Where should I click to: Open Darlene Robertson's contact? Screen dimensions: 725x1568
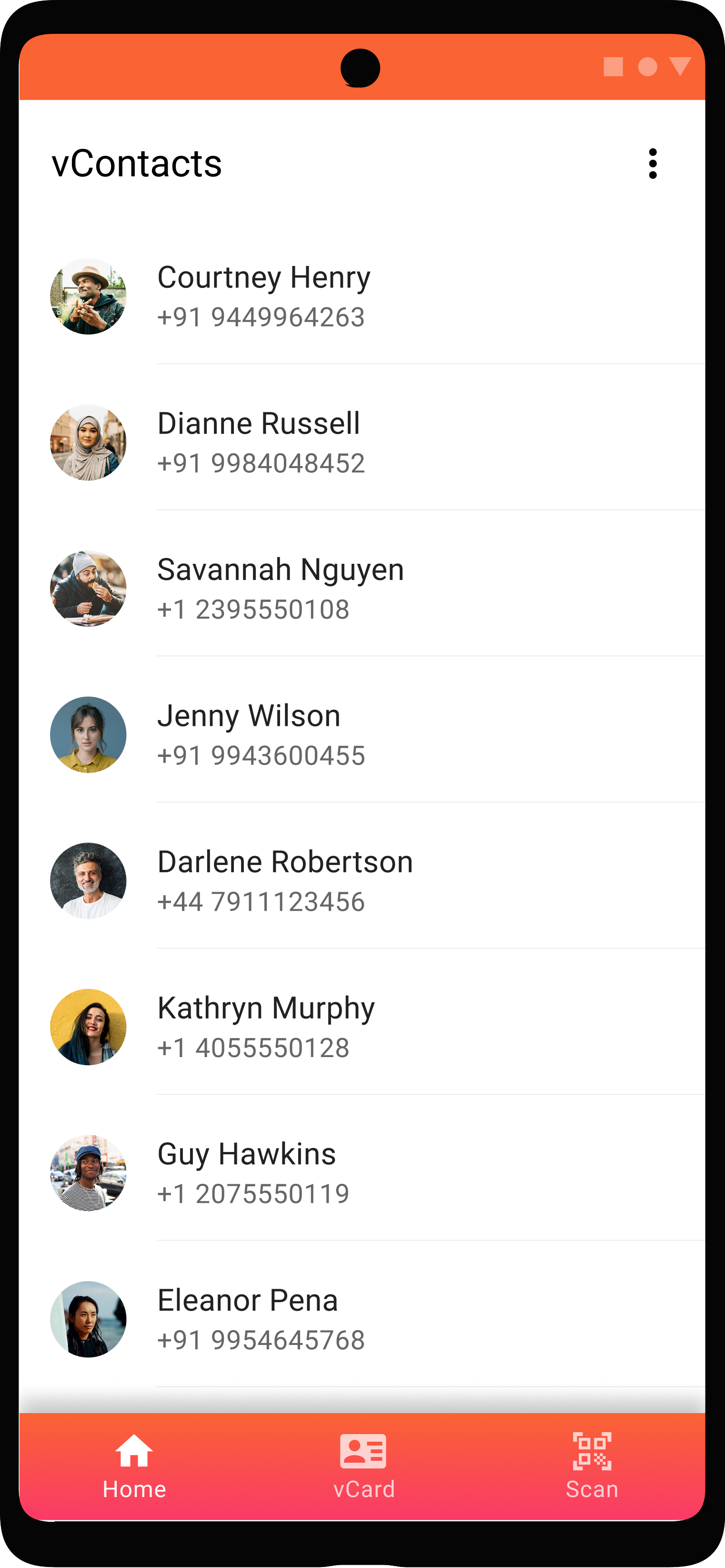point(362,881)
